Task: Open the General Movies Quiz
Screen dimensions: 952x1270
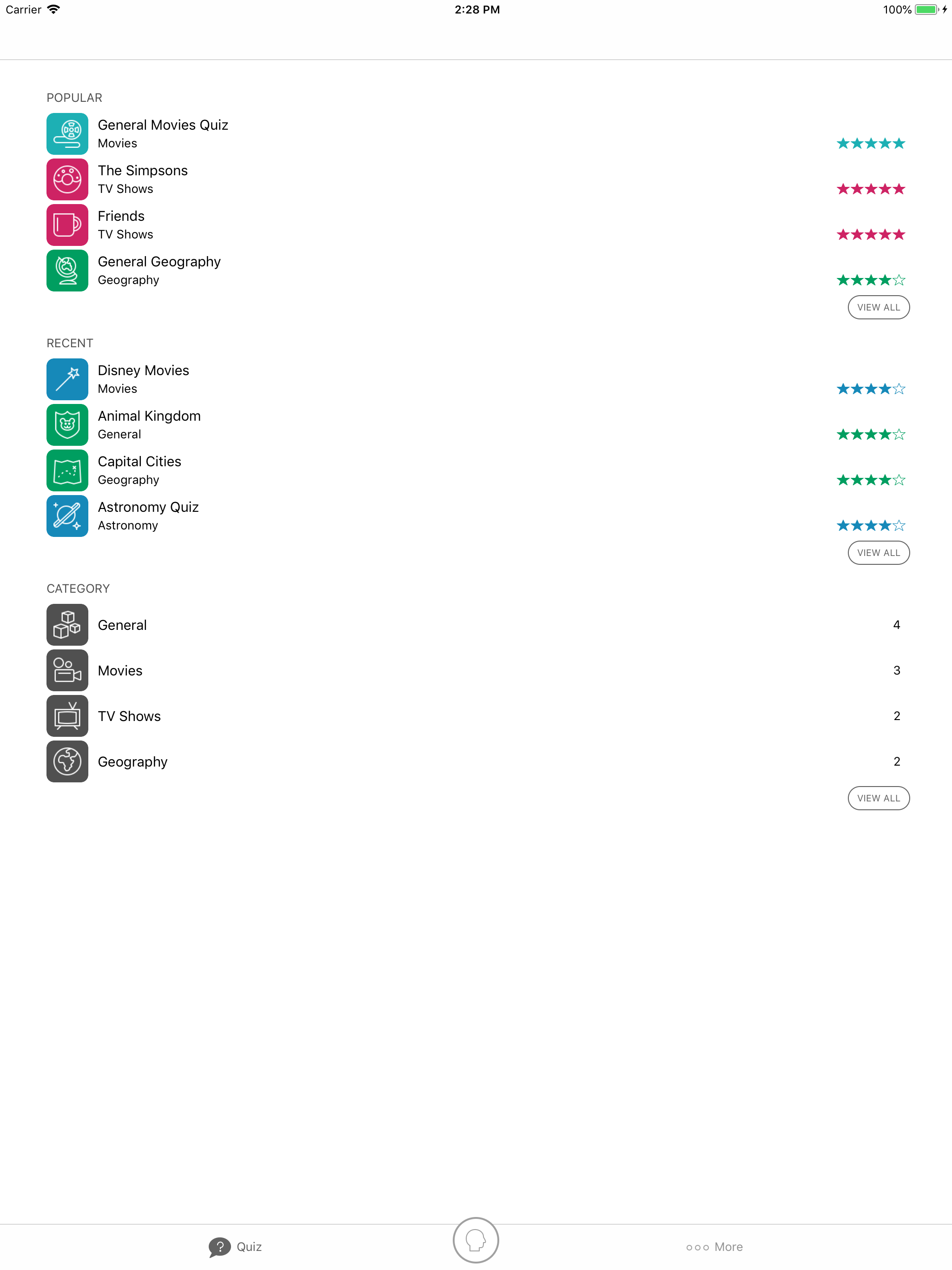Action: point(163,133)
